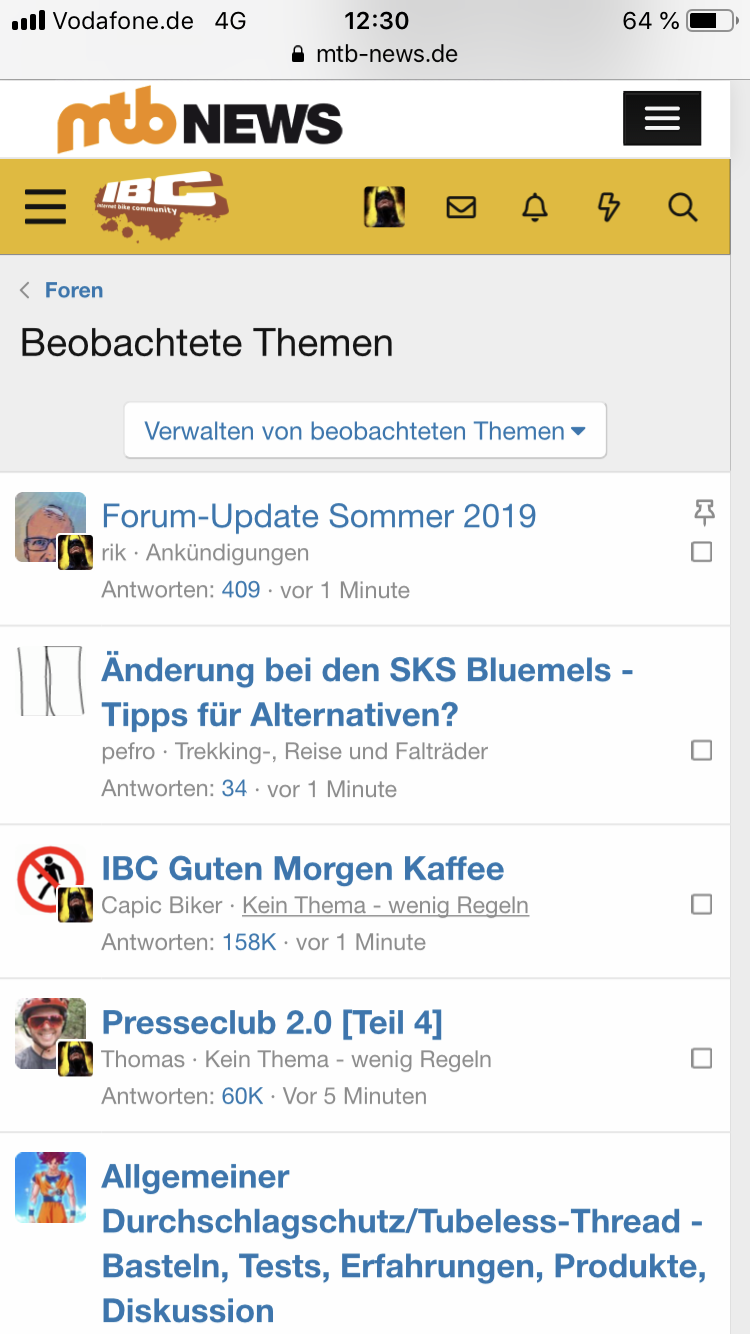
Task: Open thread Forum-Update Sommer 2019
Action: point(319,516)
